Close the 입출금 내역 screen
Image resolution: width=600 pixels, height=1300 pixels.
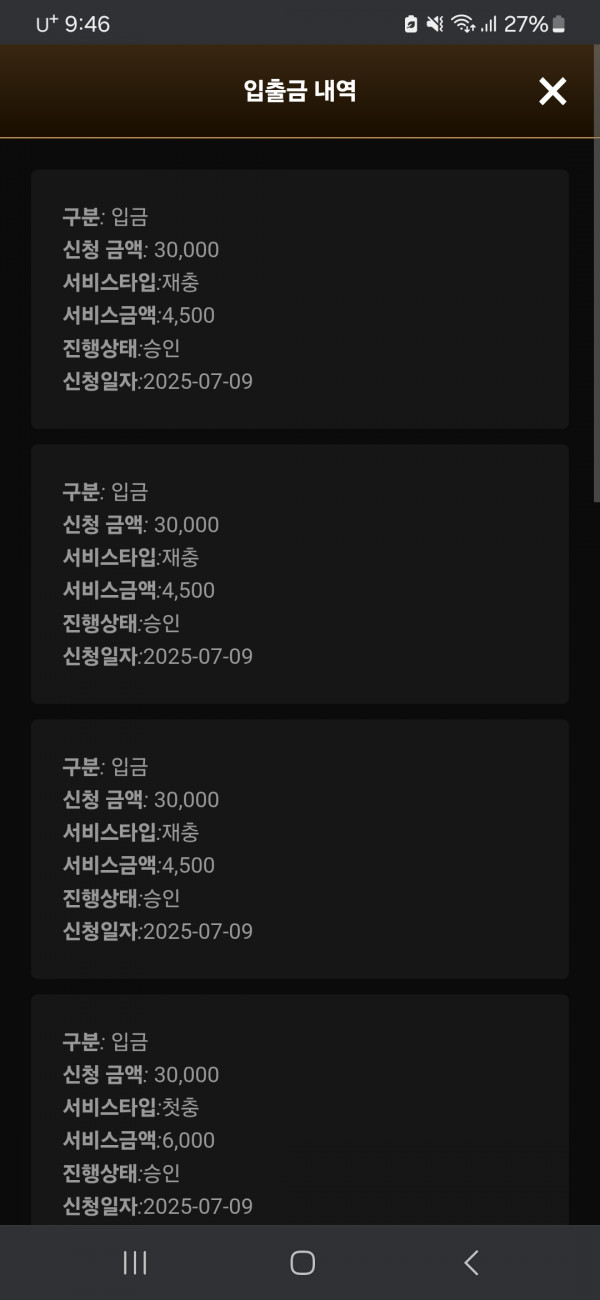click(x=552, y=92)
